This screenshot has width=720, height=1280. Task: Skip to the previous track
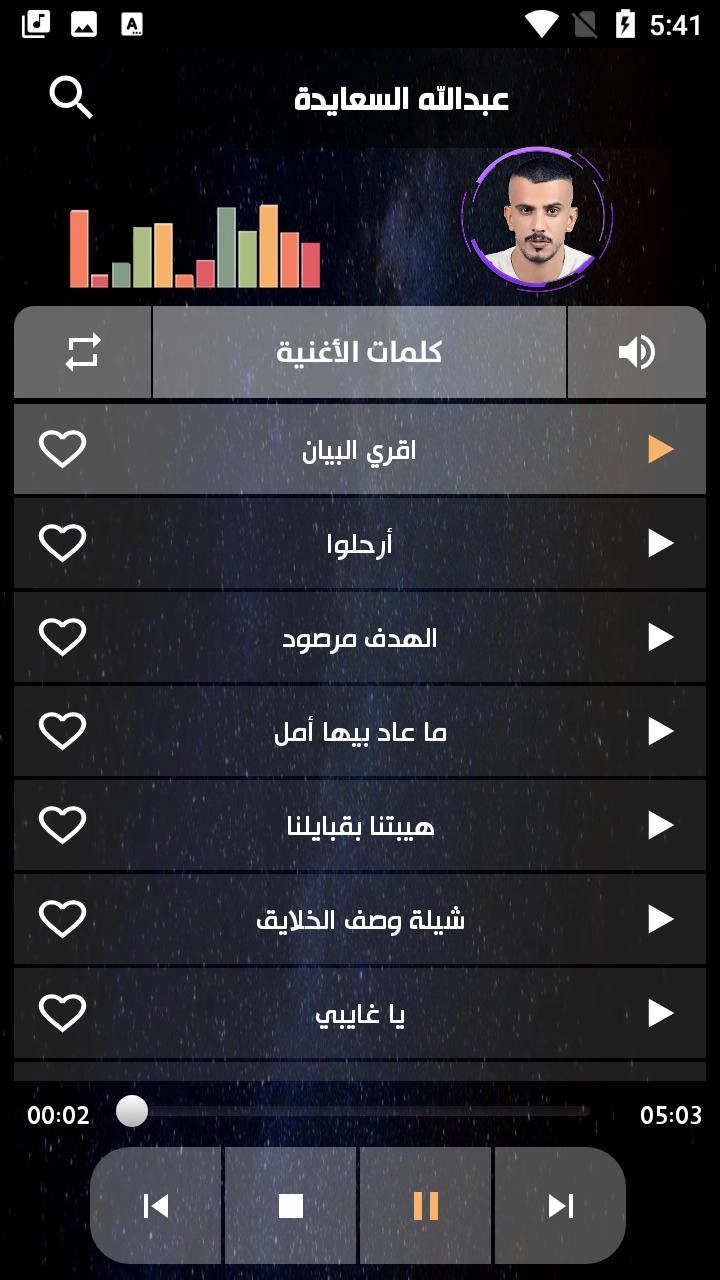pos(157,1206)
